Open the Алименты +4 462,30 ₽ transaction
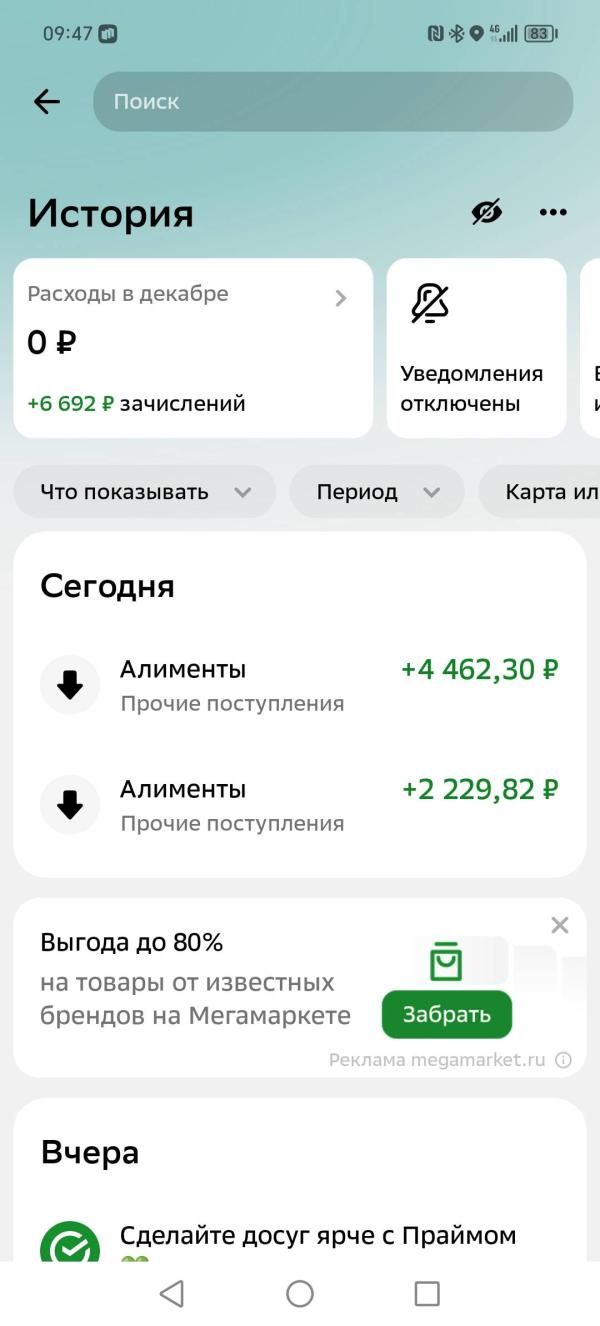This screenshot has width=600, height=1326. point(299,685)
